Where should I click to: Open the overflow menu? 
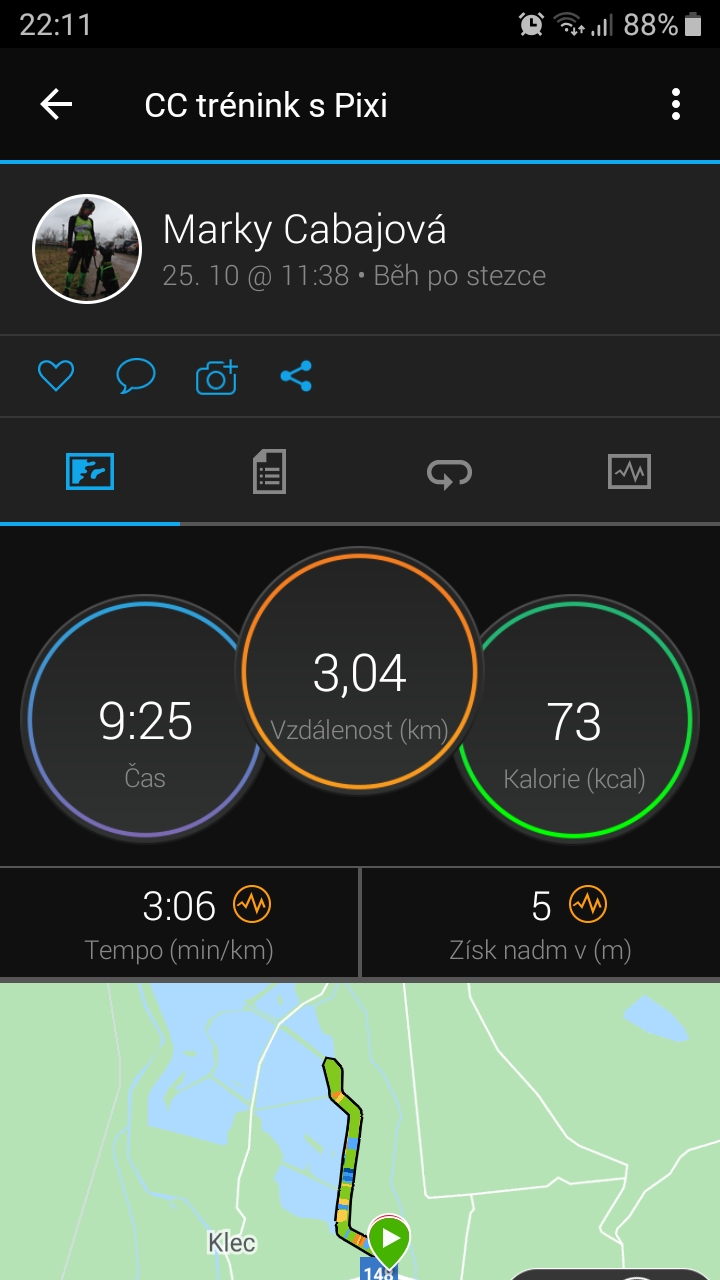coord(676,104)
